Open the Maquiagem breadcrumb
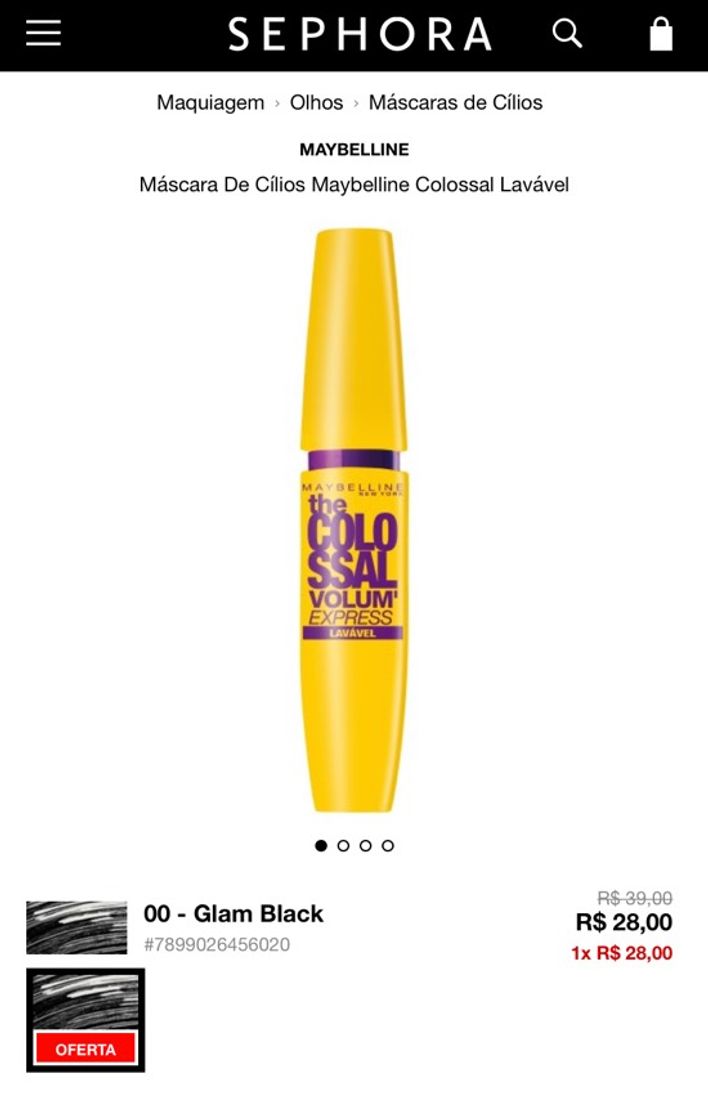The height and width of the screenshot is (1120, 708). (x=210, y=102)
